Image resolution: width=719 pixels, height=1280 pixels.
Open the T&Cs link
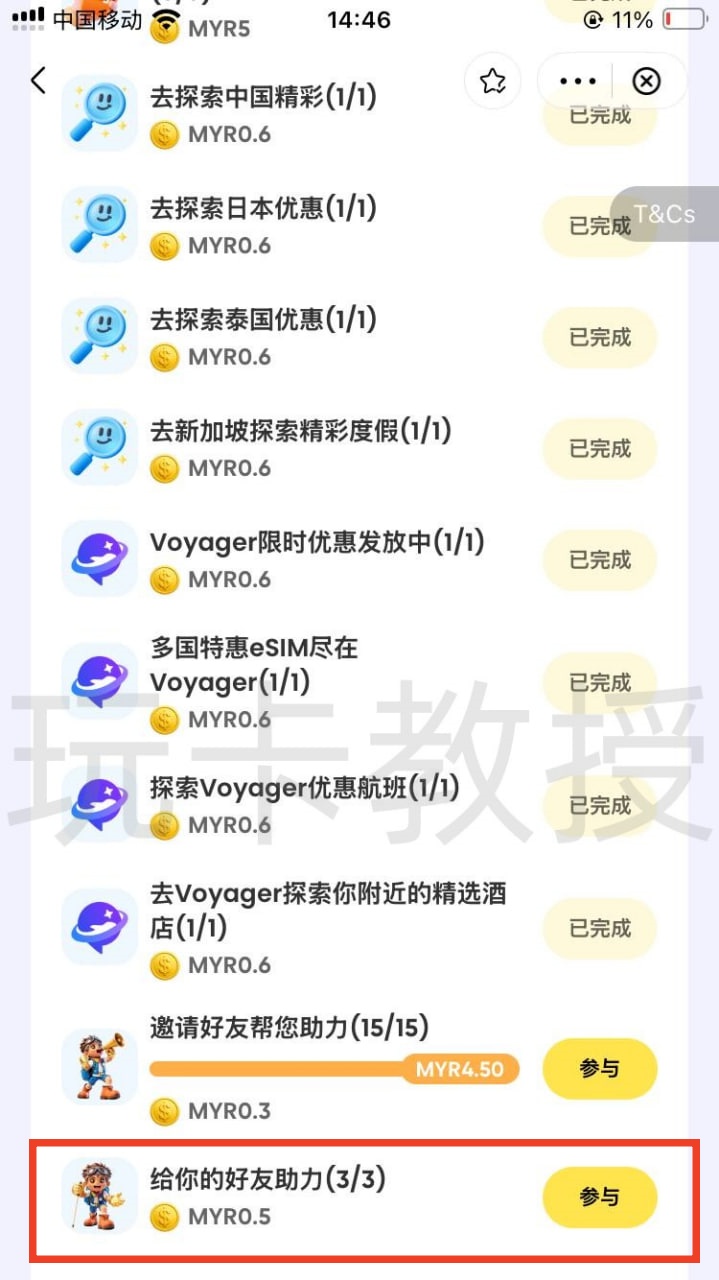point(665,213)
